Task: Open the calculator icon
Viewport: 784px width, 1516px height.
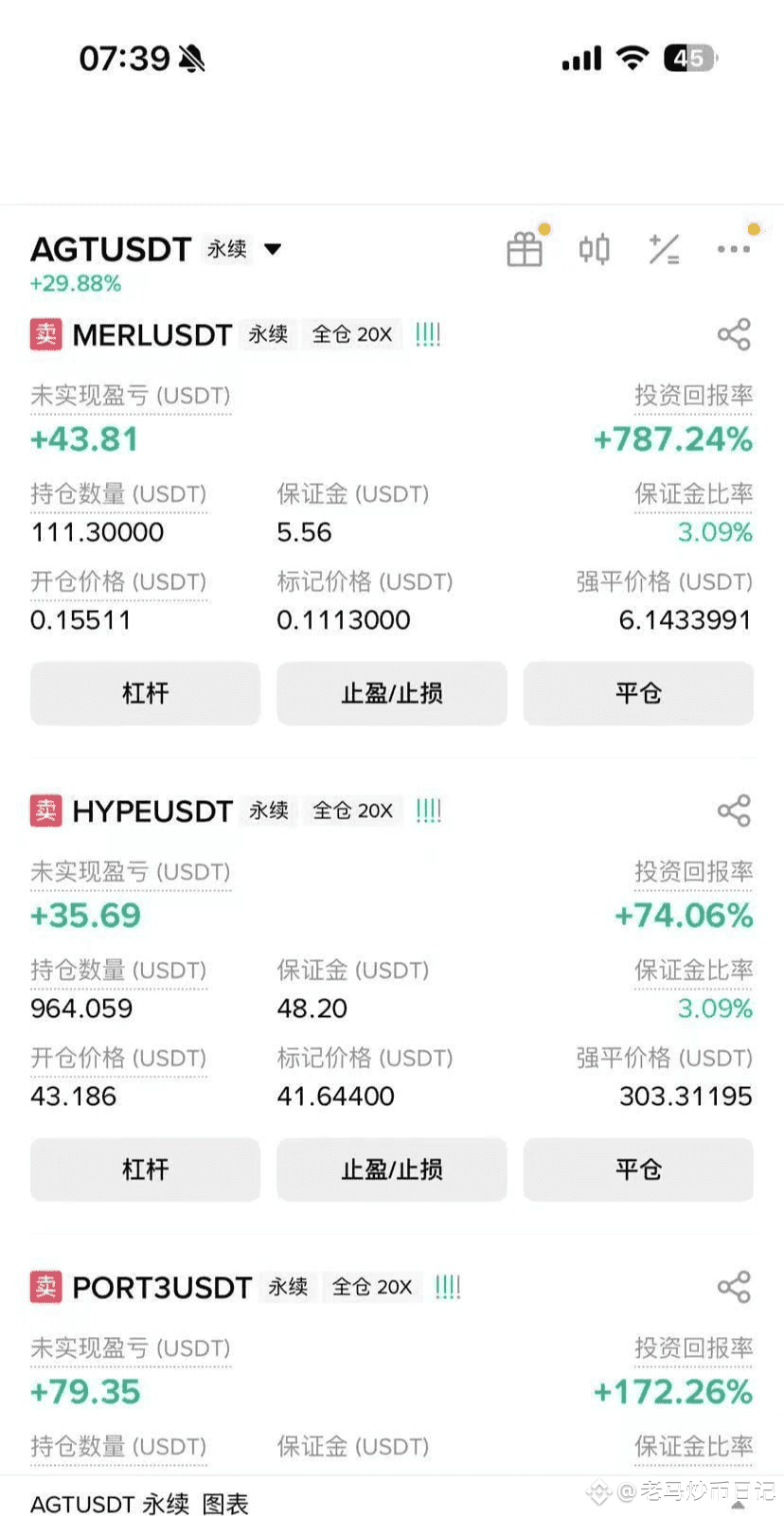Action: (664, 250)
